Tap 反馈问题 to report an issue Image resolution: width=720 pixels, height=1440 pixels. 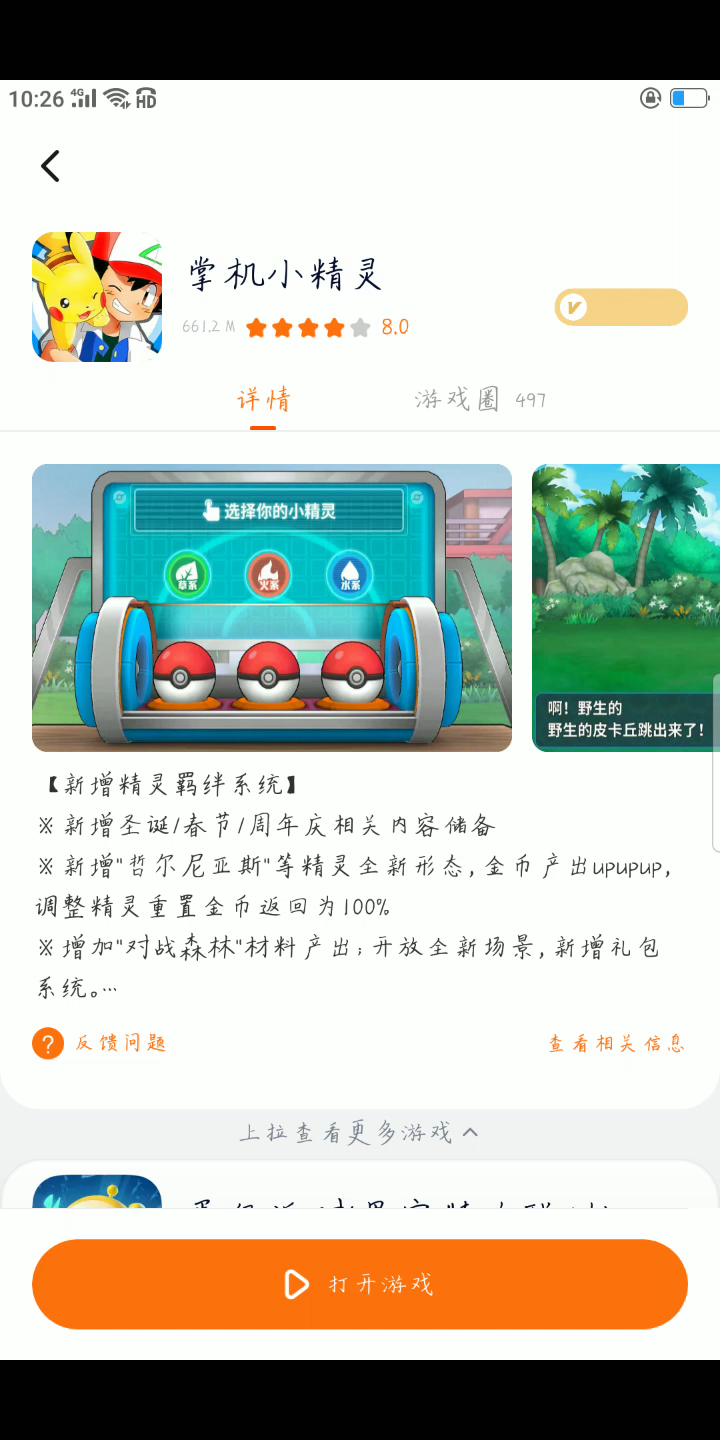coord(100,1043)
